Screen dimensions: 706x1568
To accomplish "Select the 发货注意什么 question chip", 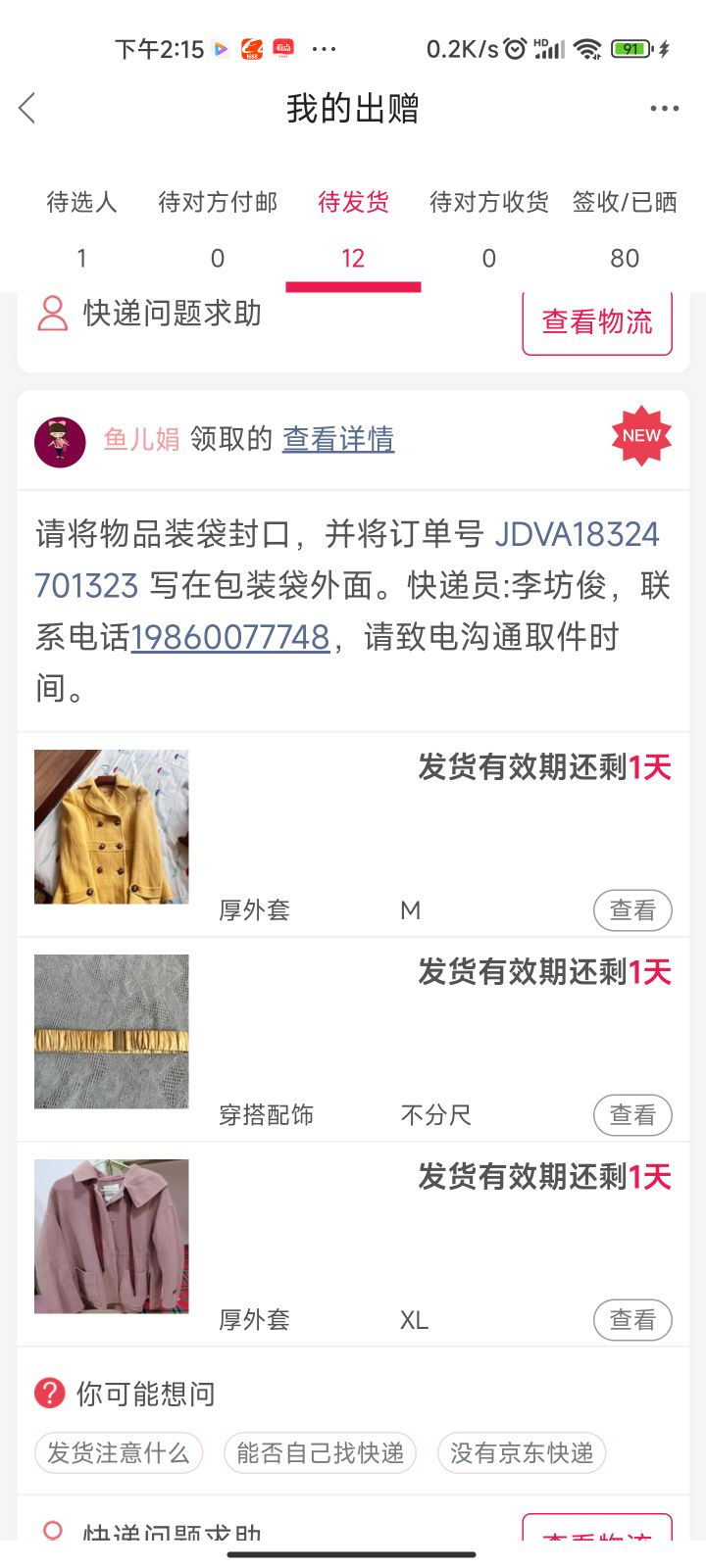I will pos(119,1452).
